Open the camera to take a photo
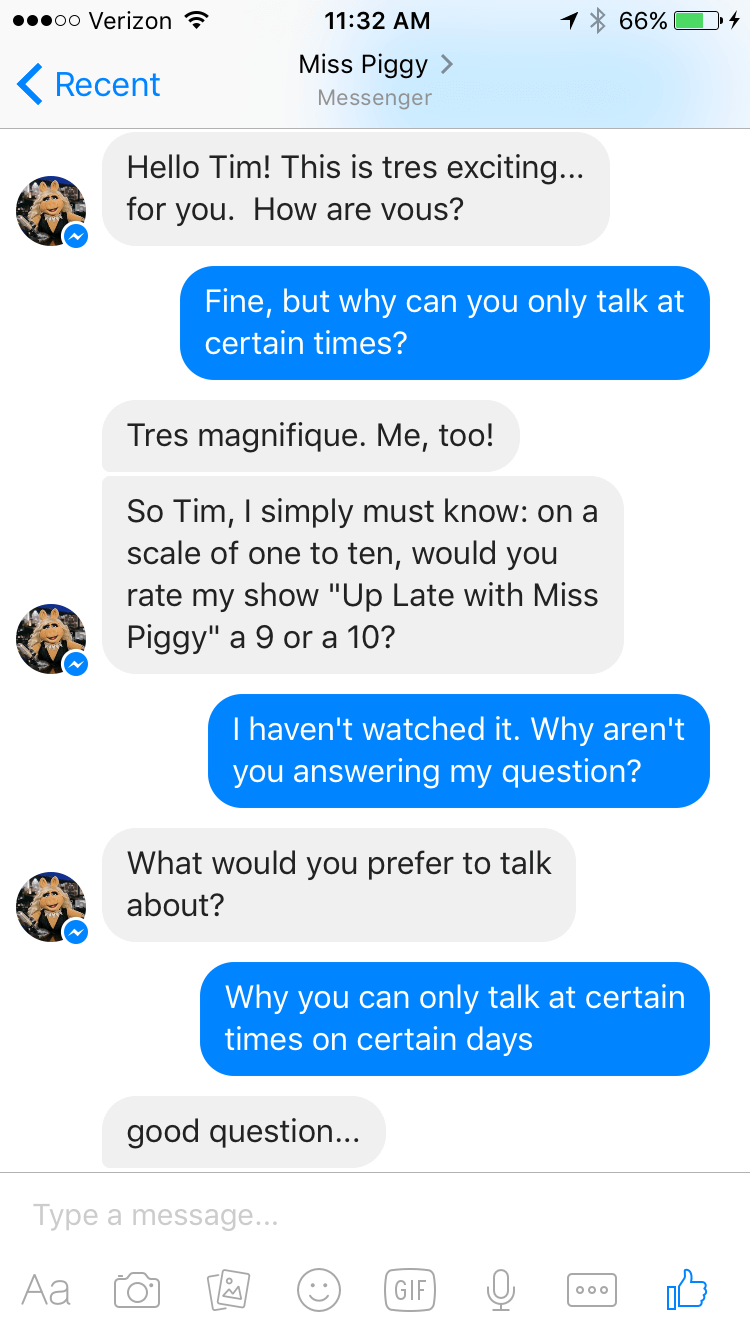 [137, 1290]
